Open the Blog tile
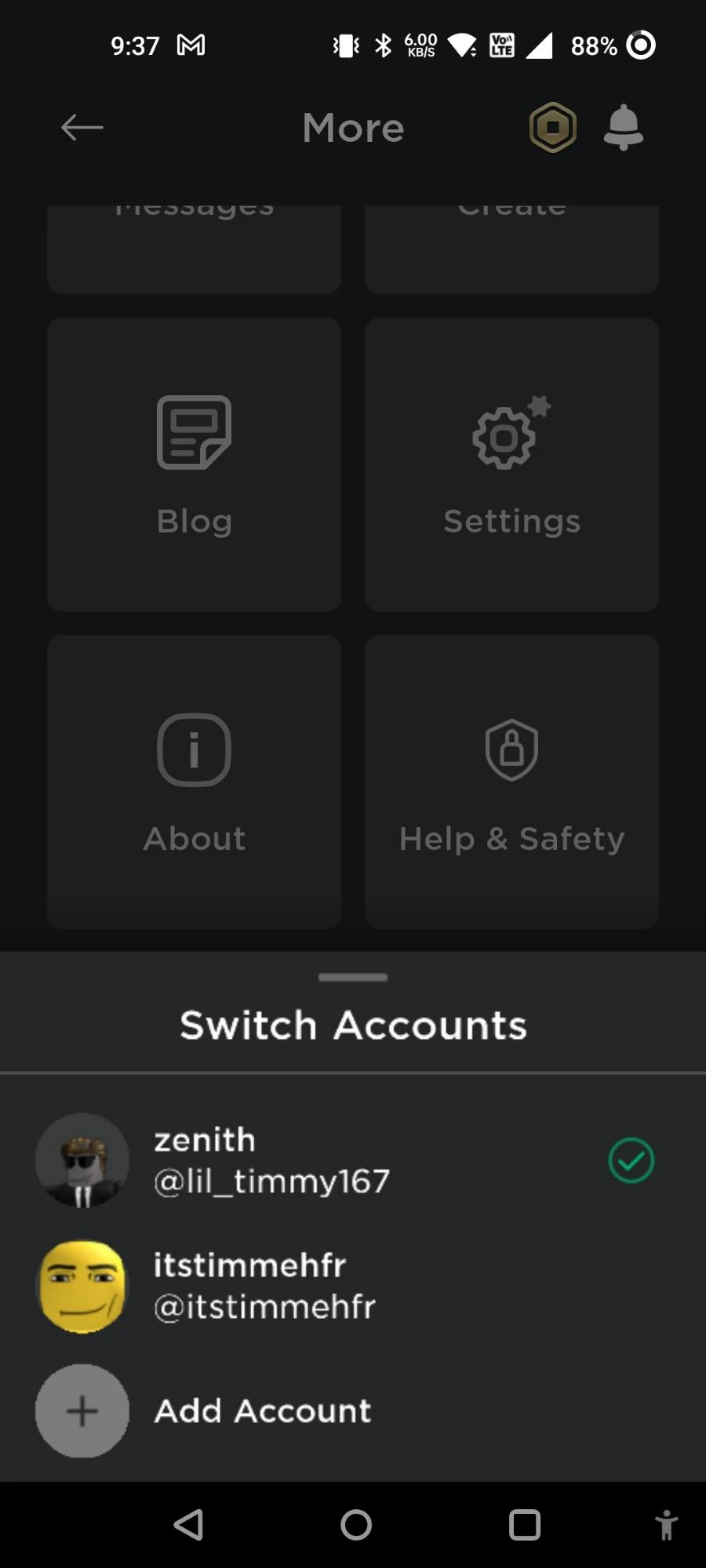The height and width of the screenshot is (1568, 706). (194, 464)
